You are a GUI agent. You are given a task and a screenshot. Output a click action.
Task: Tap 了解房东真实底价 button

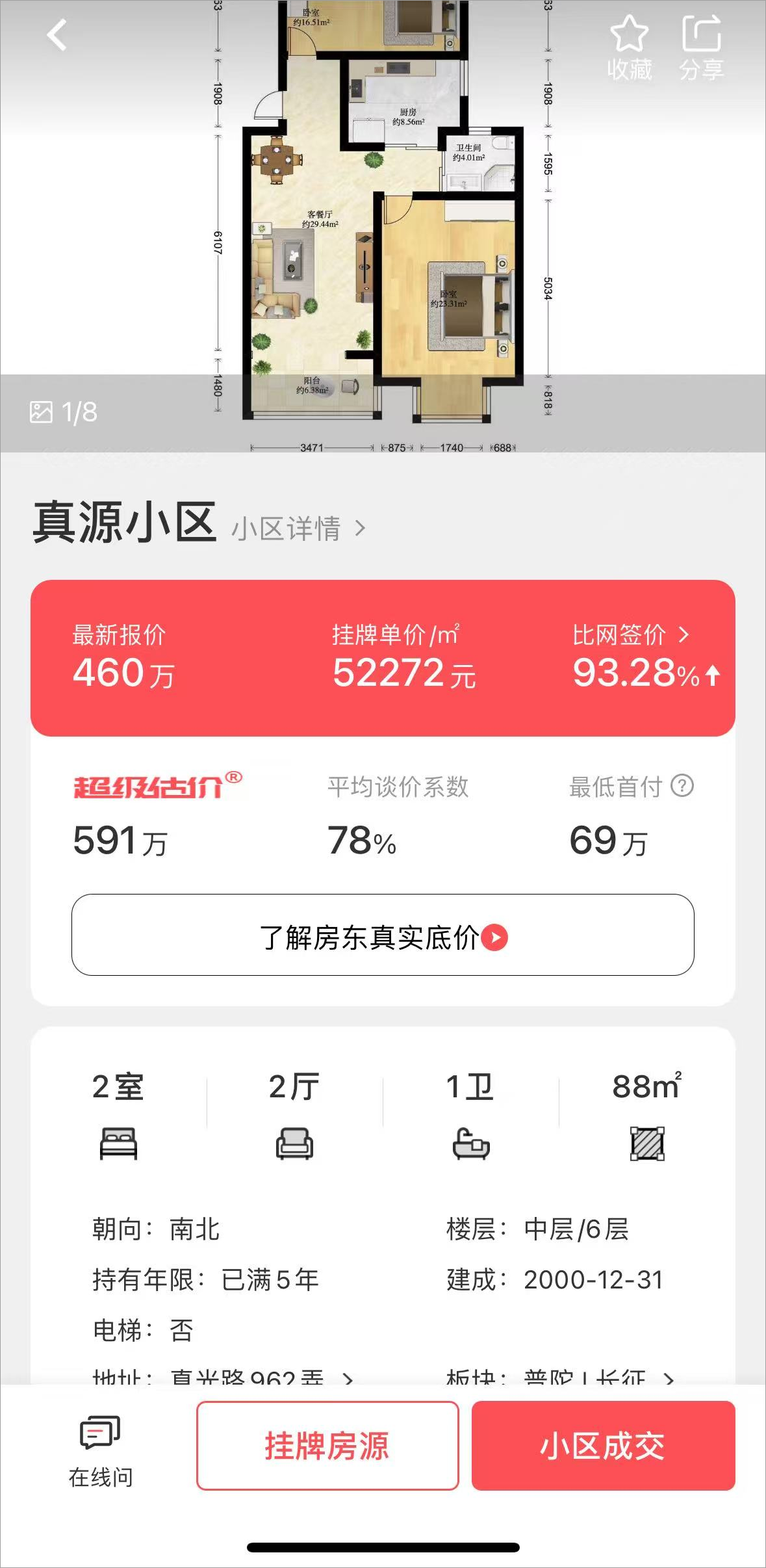[383, 935]
